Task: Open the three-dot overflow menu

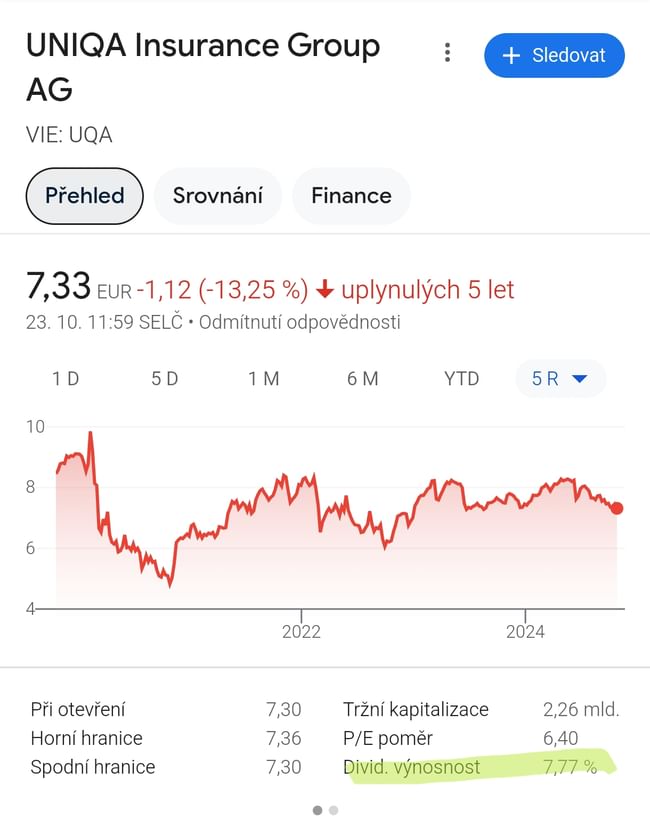Action: [447, 55]
